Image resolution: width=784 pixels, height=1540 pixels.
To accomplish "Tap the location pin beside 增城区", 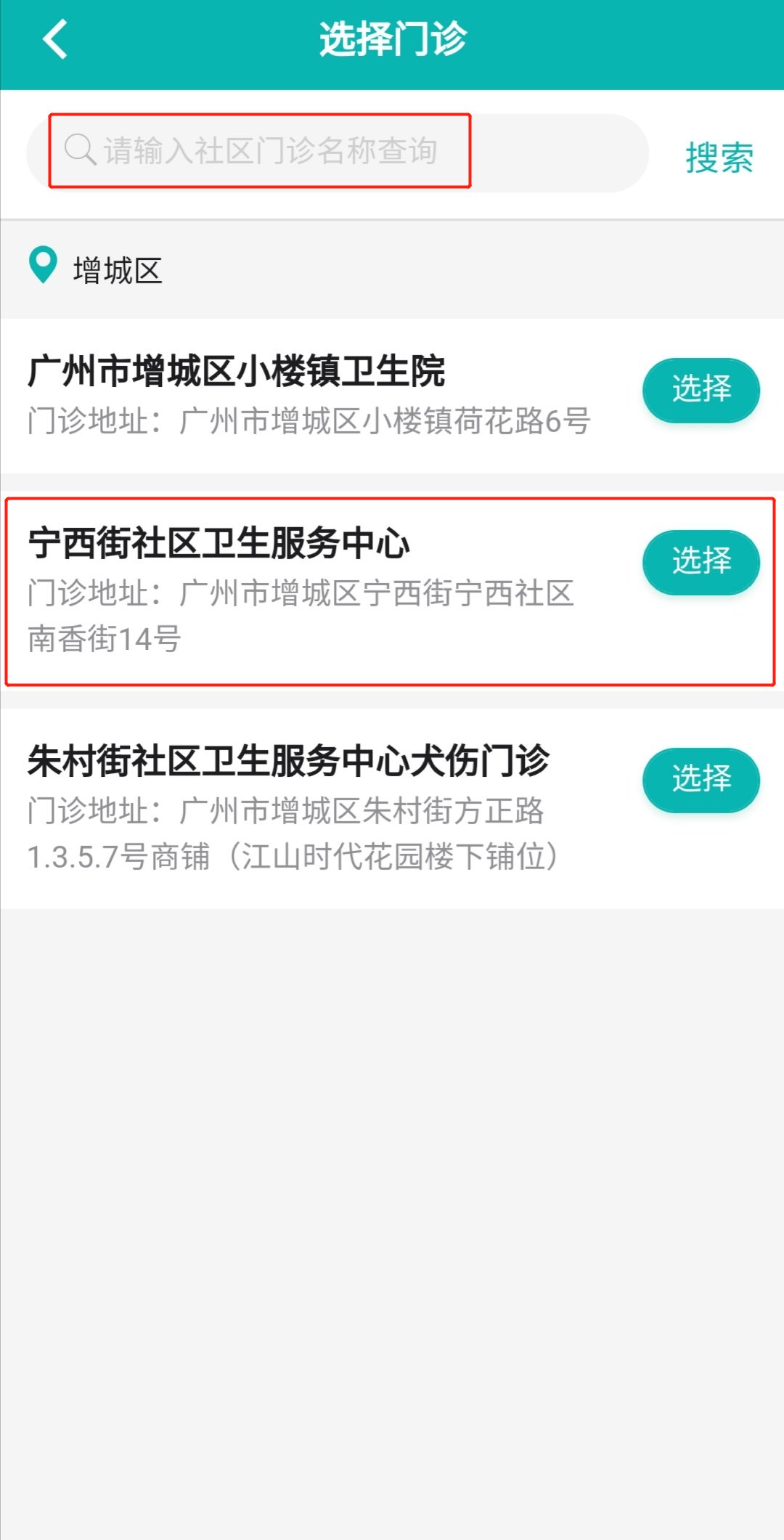I will [x=41, y=266].
